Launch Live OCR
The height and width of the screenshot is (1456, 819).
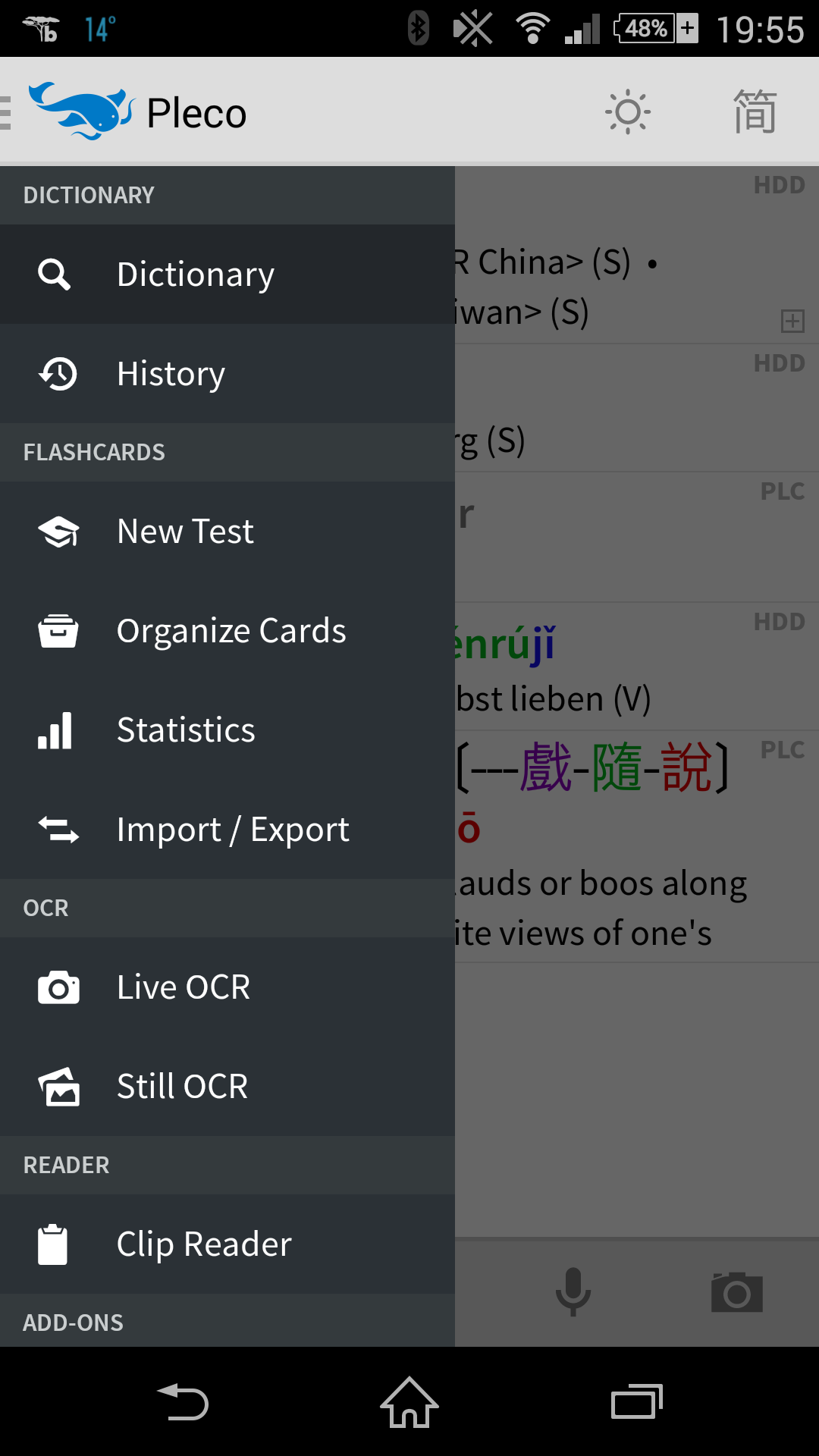click(x=227, y=987)
